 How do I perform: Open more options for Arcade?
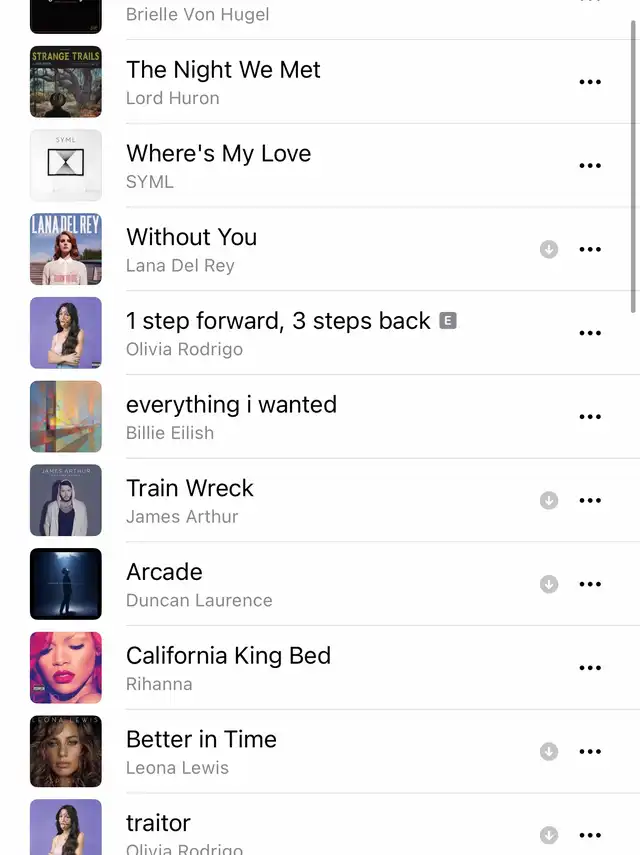590,584
